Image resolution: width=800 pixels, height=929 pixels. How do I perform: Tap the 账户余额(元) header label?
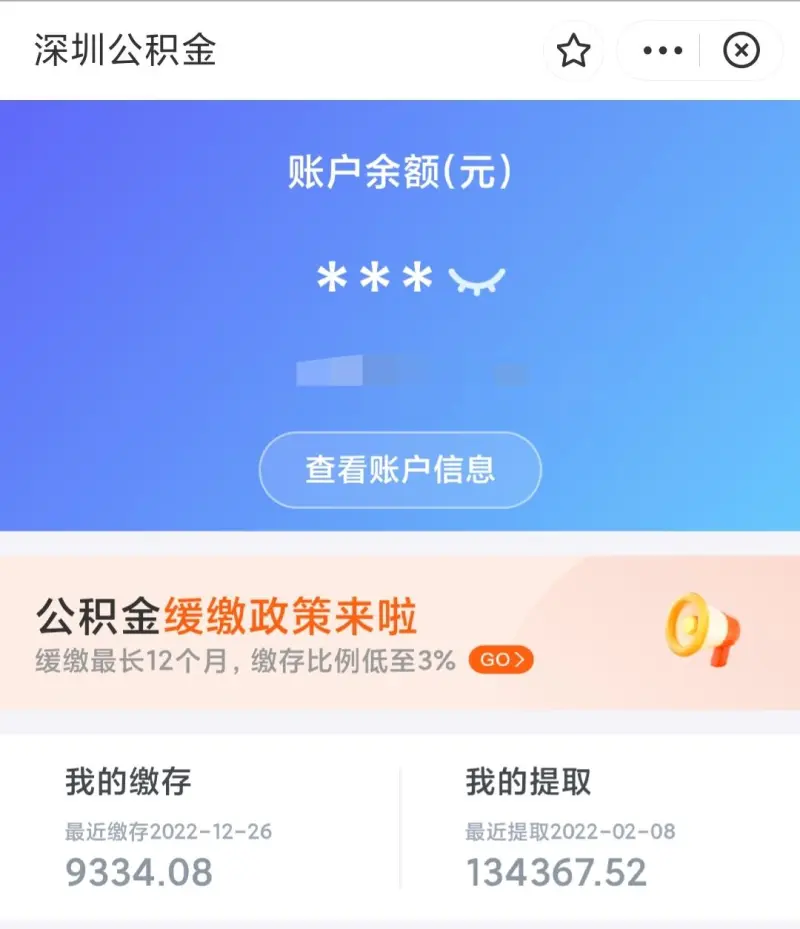pyautogui.click(x=399, y=174)
